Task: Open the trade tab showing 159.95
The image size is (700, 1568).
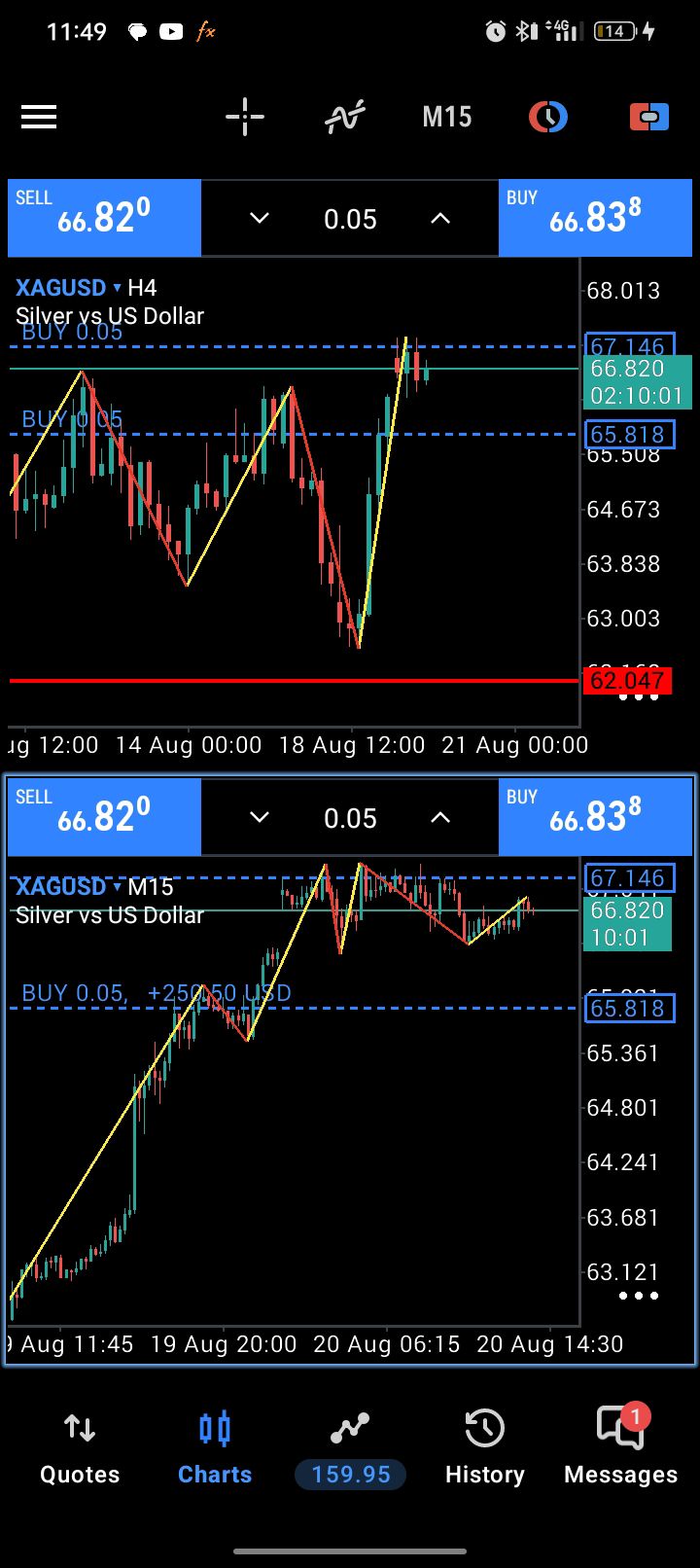Action: [350, 1448]
